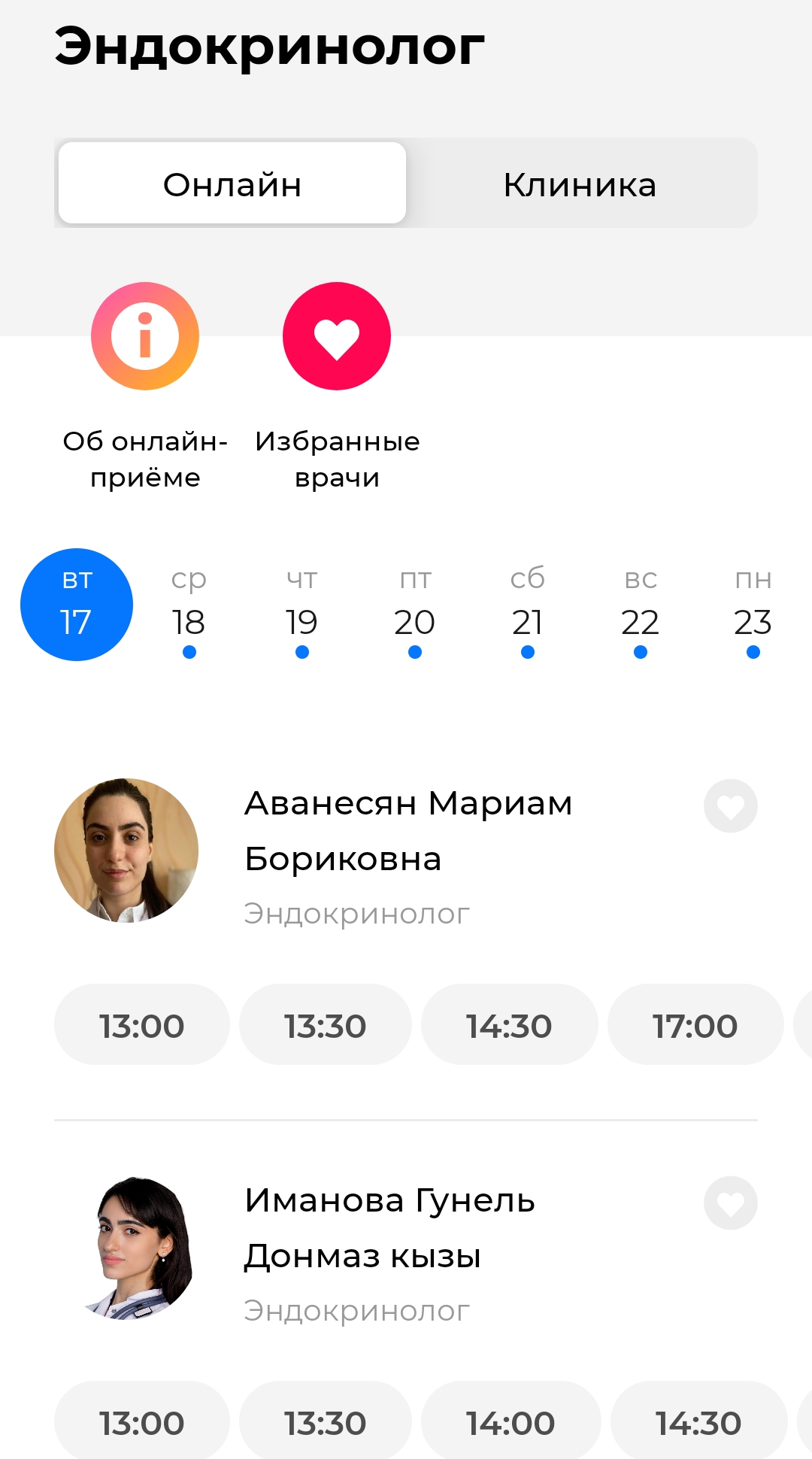Choose Thursday 19 date
The image size is (812, 1459).
click(x=301, y=609)
